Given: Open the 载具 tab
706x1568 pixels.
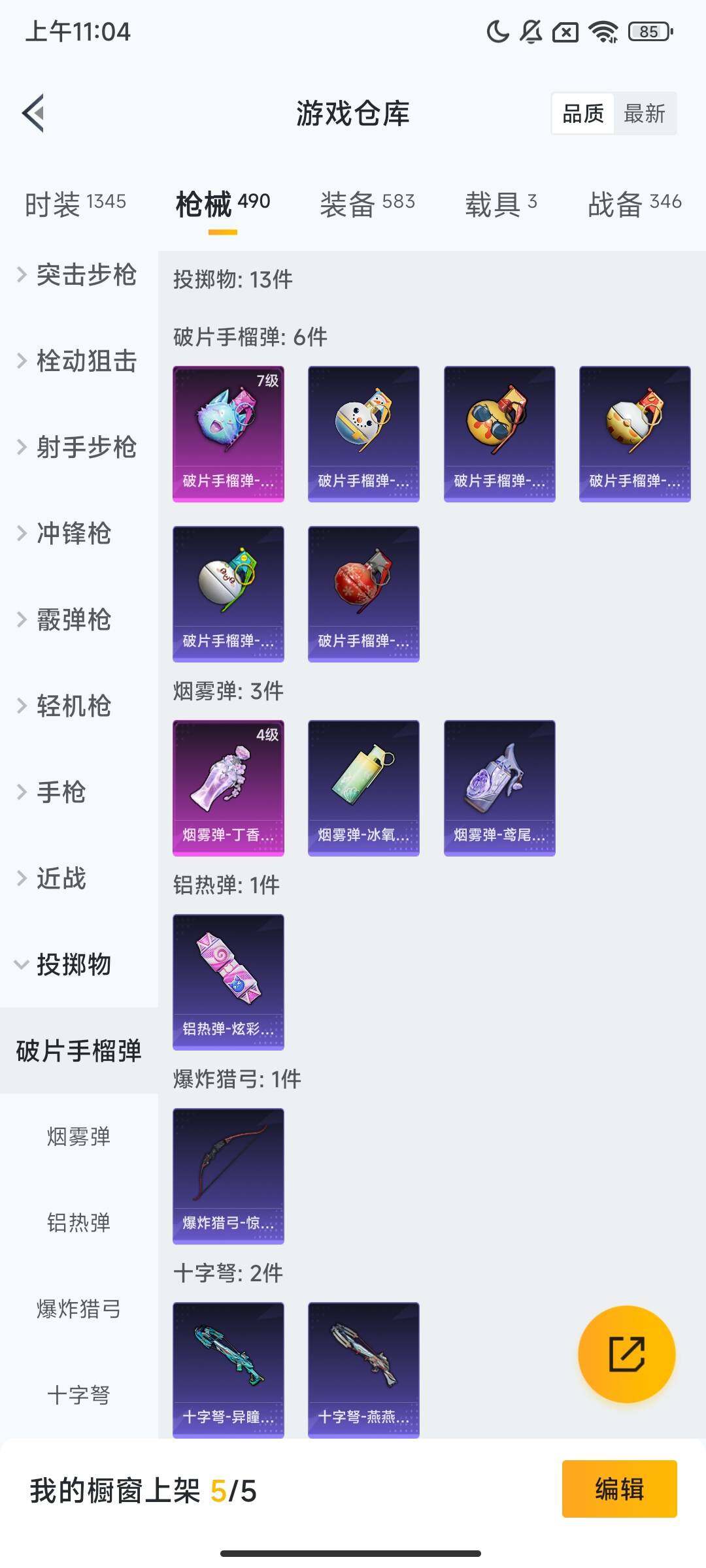Looking at the screenshot, I should (x=500, y=204).
